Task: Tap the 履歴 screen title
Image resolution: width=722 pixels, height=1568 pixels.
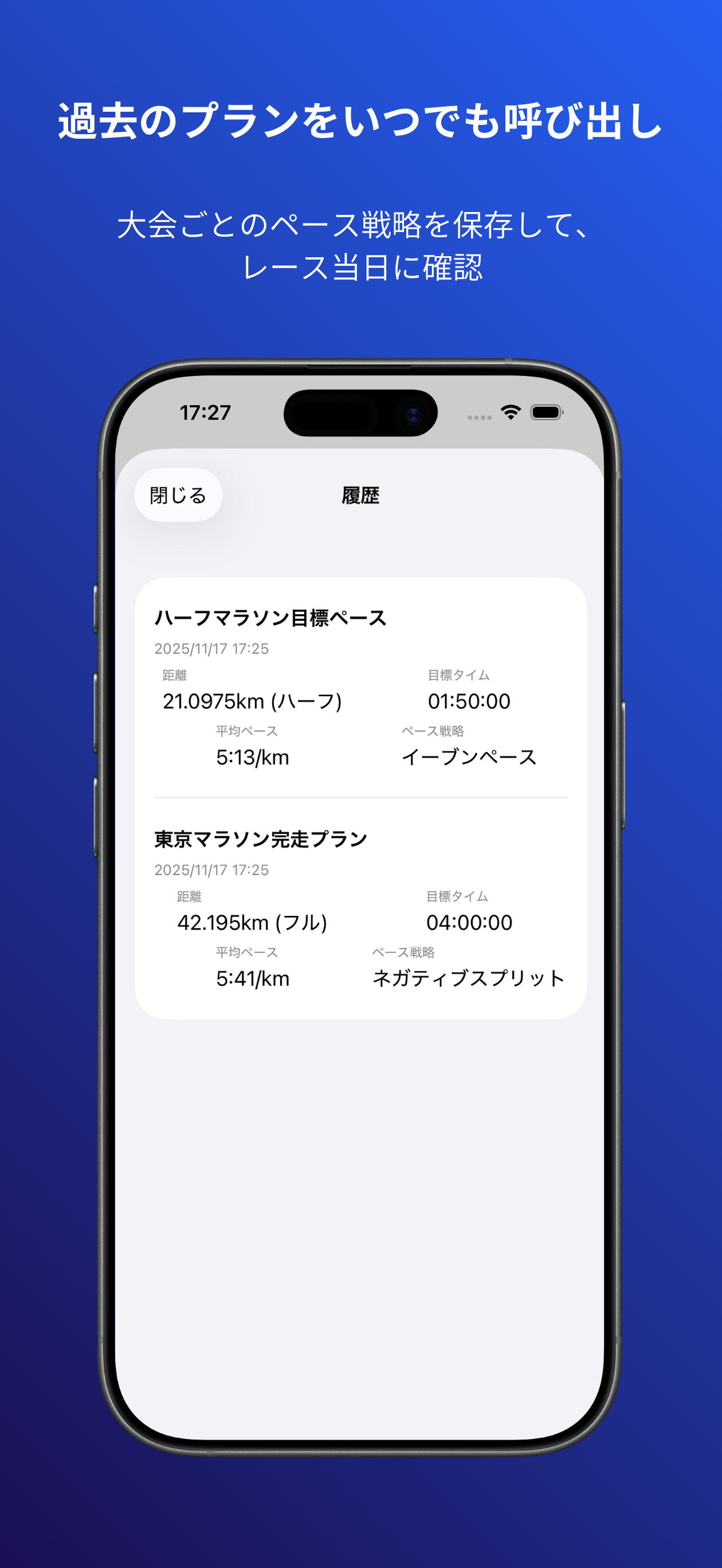Action: pos(360,496)
